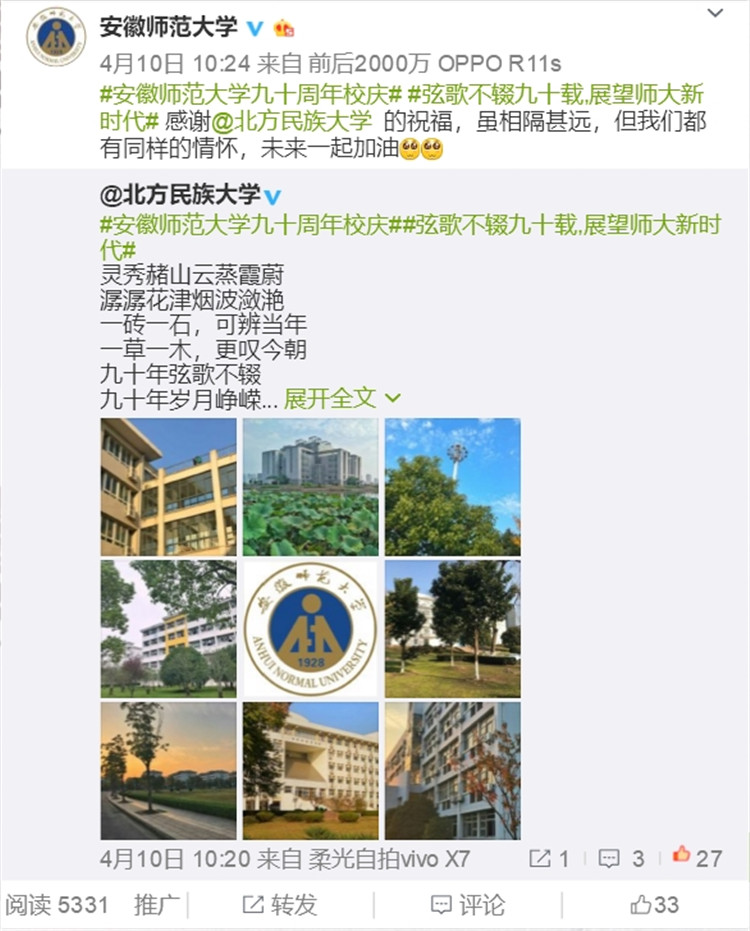Screen dimensions: 750x931
Task: Open the hashtag #安徽师范大学九十周年校庆# in the top post
Action: tap(251, 95)
